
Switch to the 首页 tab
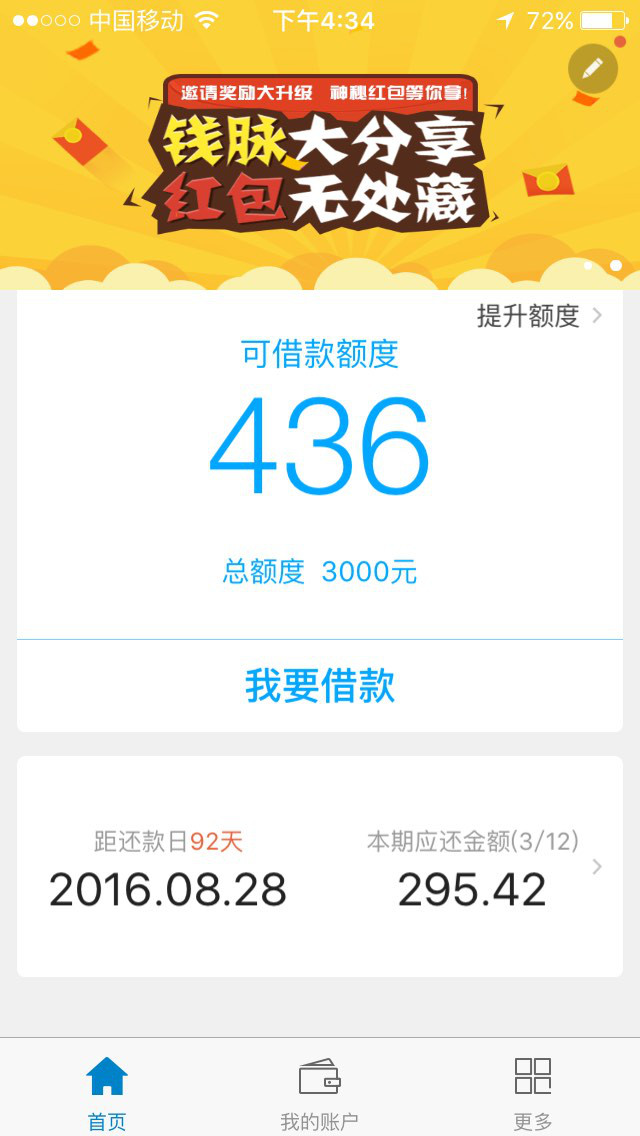107,1092
